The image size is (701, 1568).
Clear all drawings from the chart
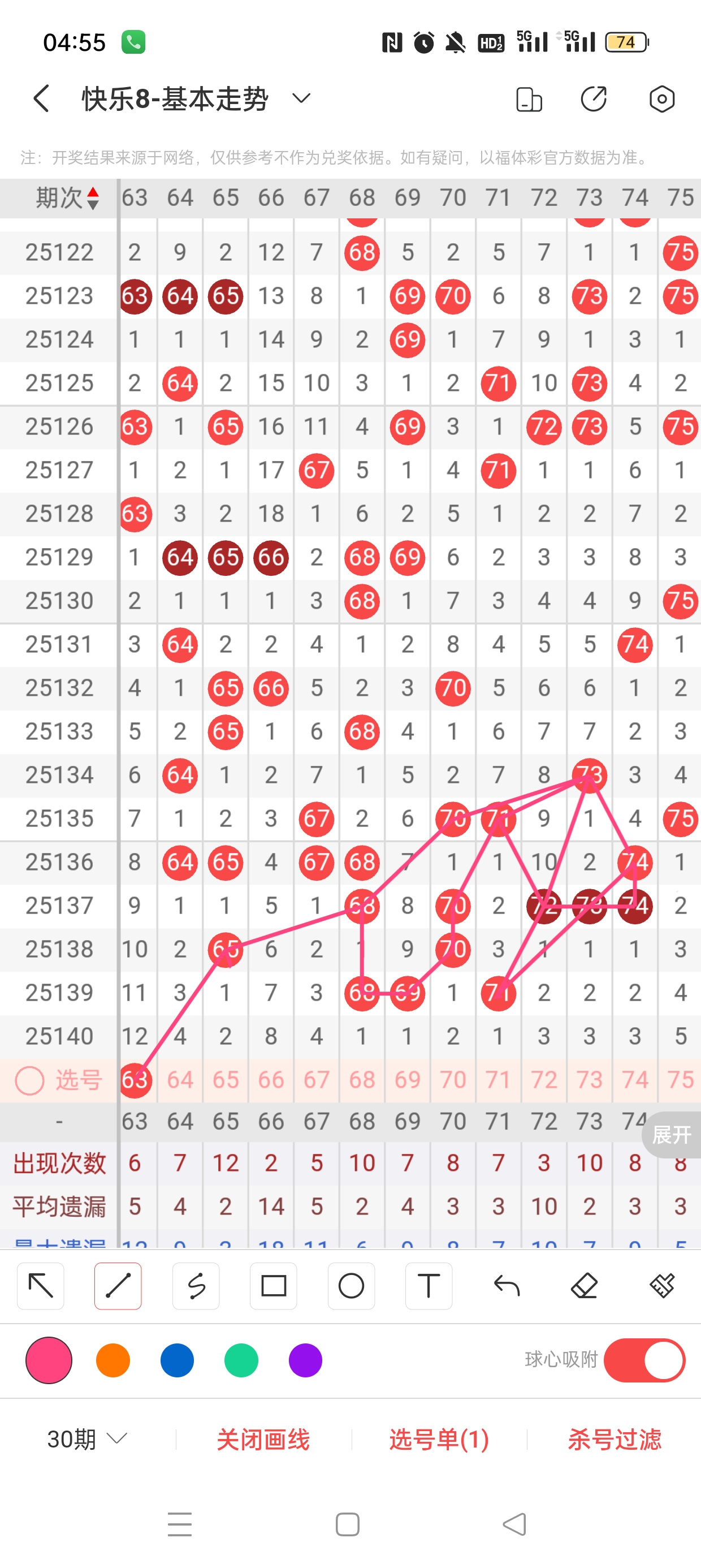pos(661,1286)
